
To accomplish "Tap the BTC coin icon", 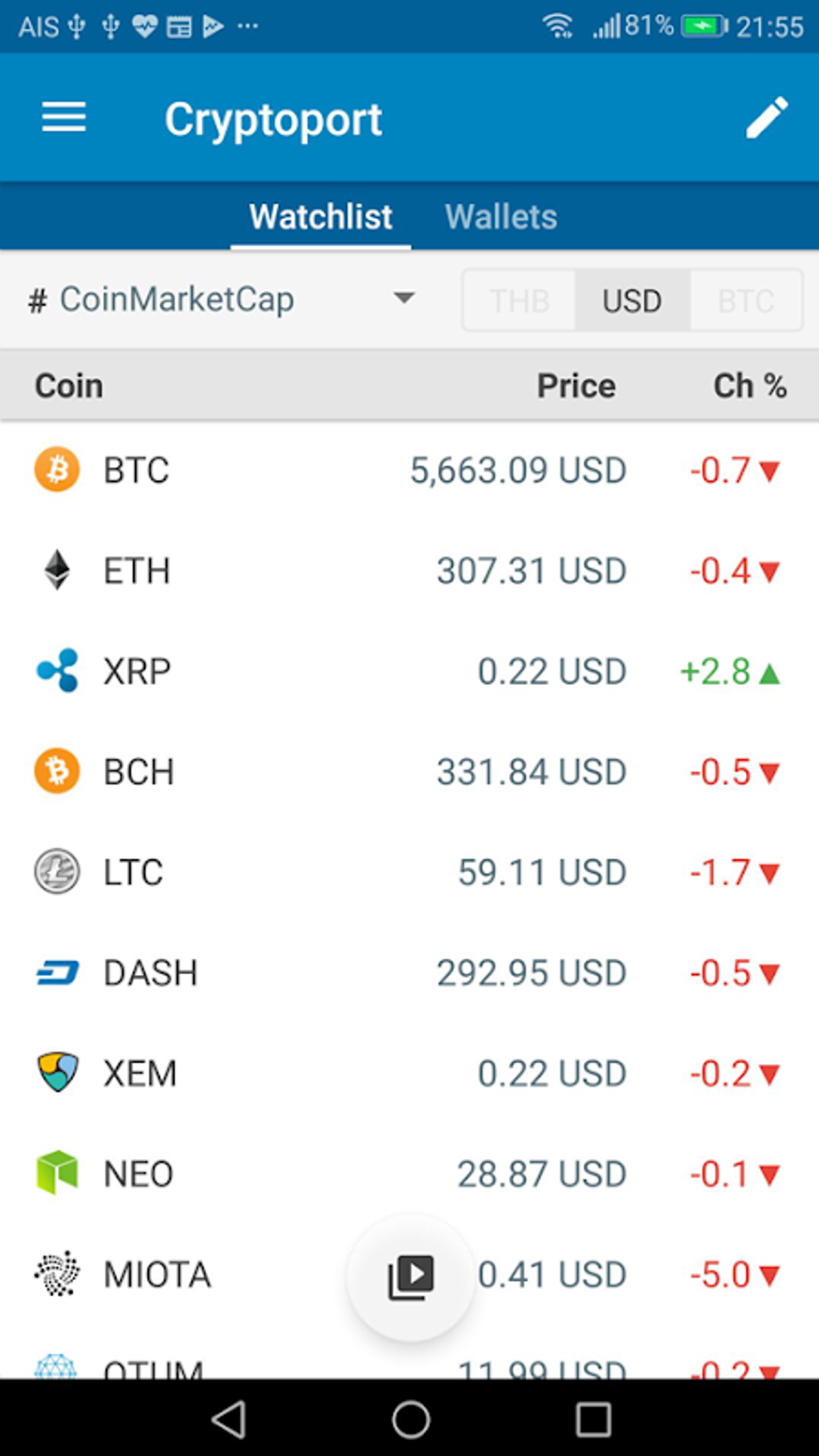I will tap(56, 470).
